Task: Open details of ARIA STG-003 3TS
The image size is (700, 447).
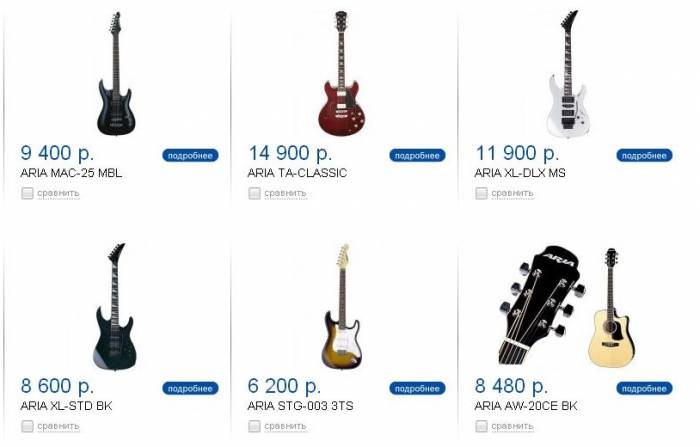Action: coord(417,388)
